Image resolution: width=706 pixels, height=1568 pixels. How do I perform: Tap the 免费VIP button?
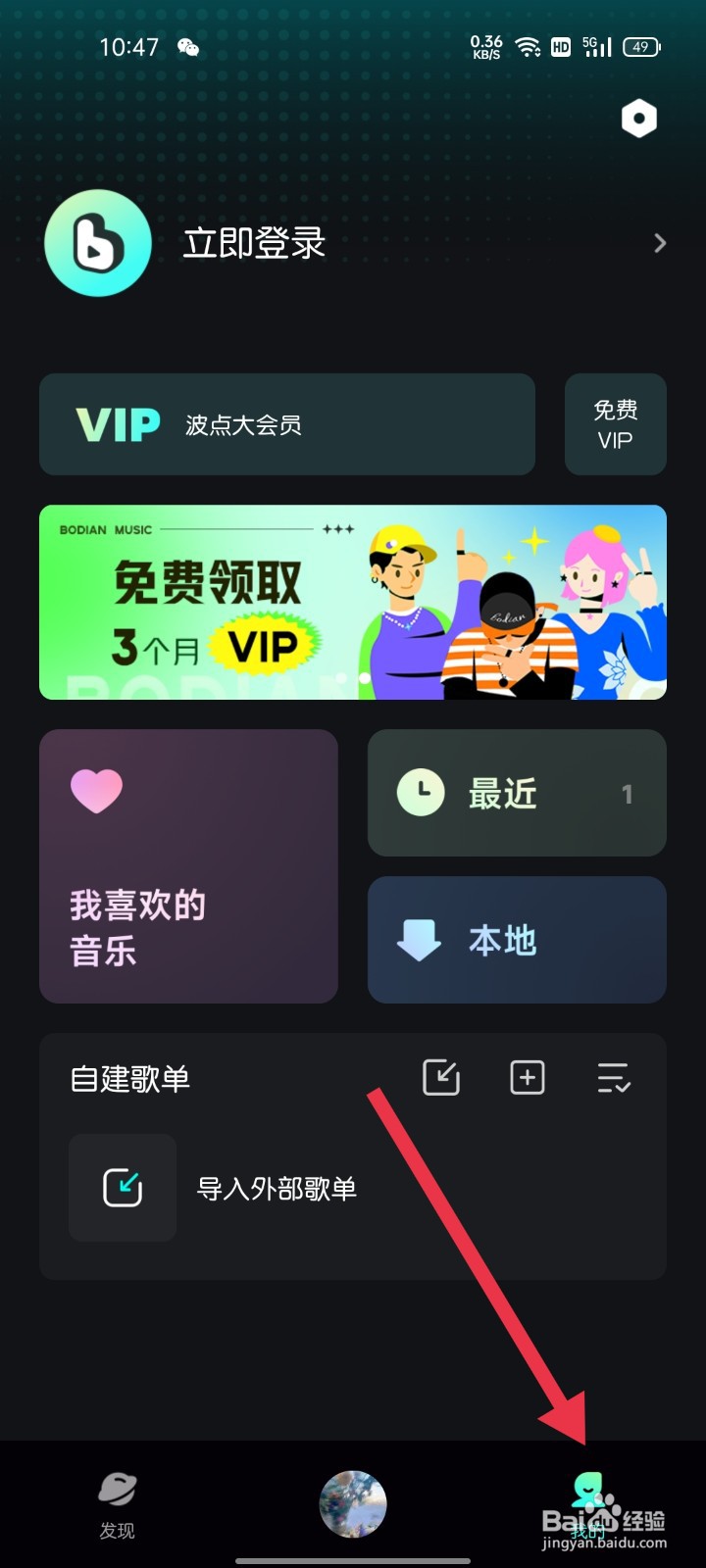pos(615,424)
